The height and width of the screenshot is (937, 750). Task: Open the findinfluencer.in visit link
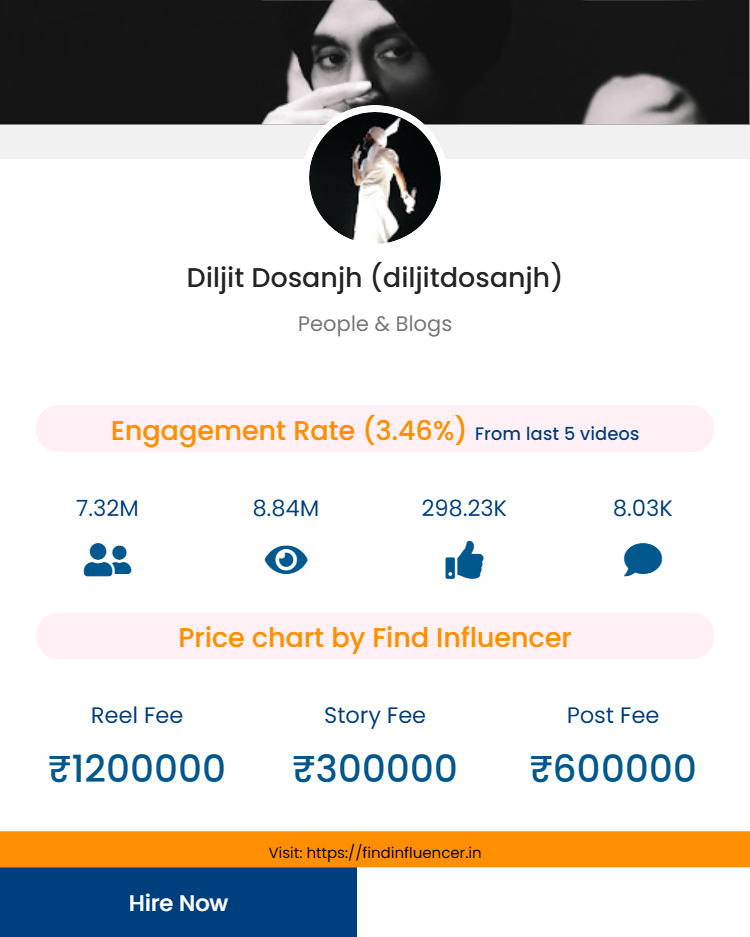[394, 853]
